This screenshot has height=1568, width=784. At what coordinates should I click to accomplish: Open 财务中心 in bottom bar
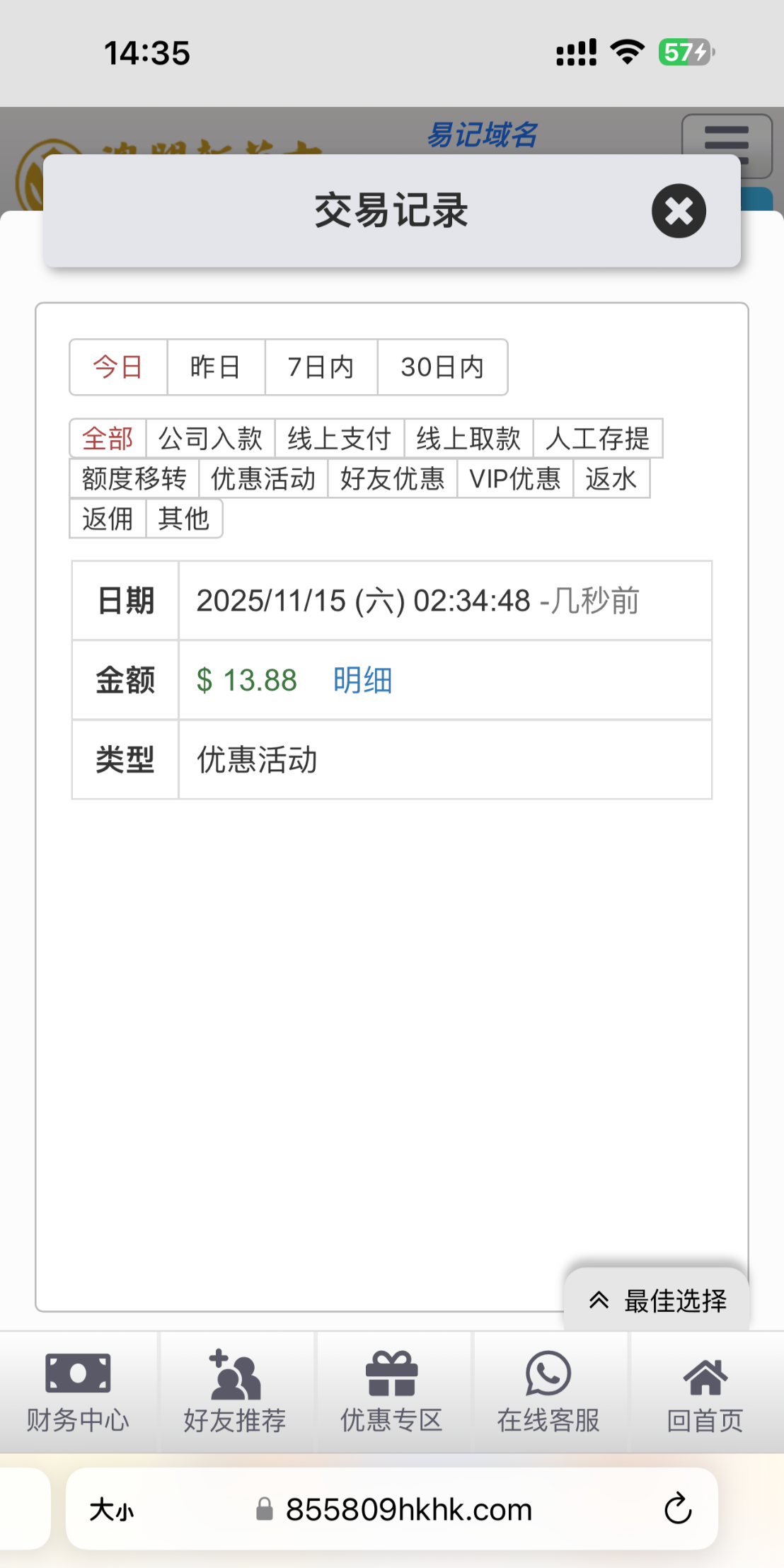(78, 1391)
